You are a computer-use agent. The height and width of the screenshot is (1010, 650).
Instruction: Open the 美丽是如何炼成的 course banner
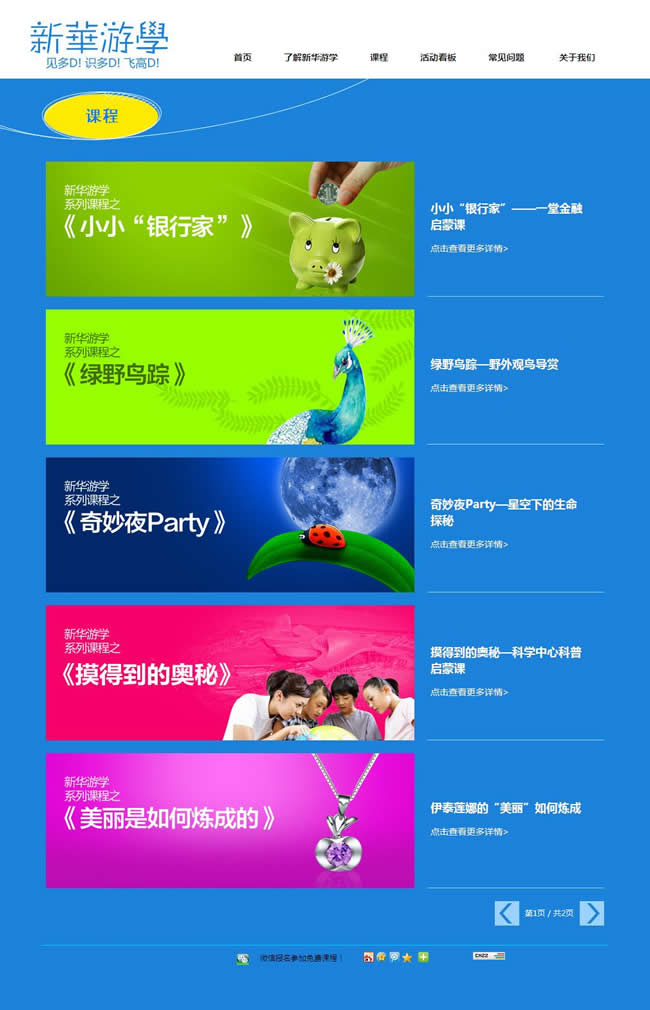(x=230, y=820)
